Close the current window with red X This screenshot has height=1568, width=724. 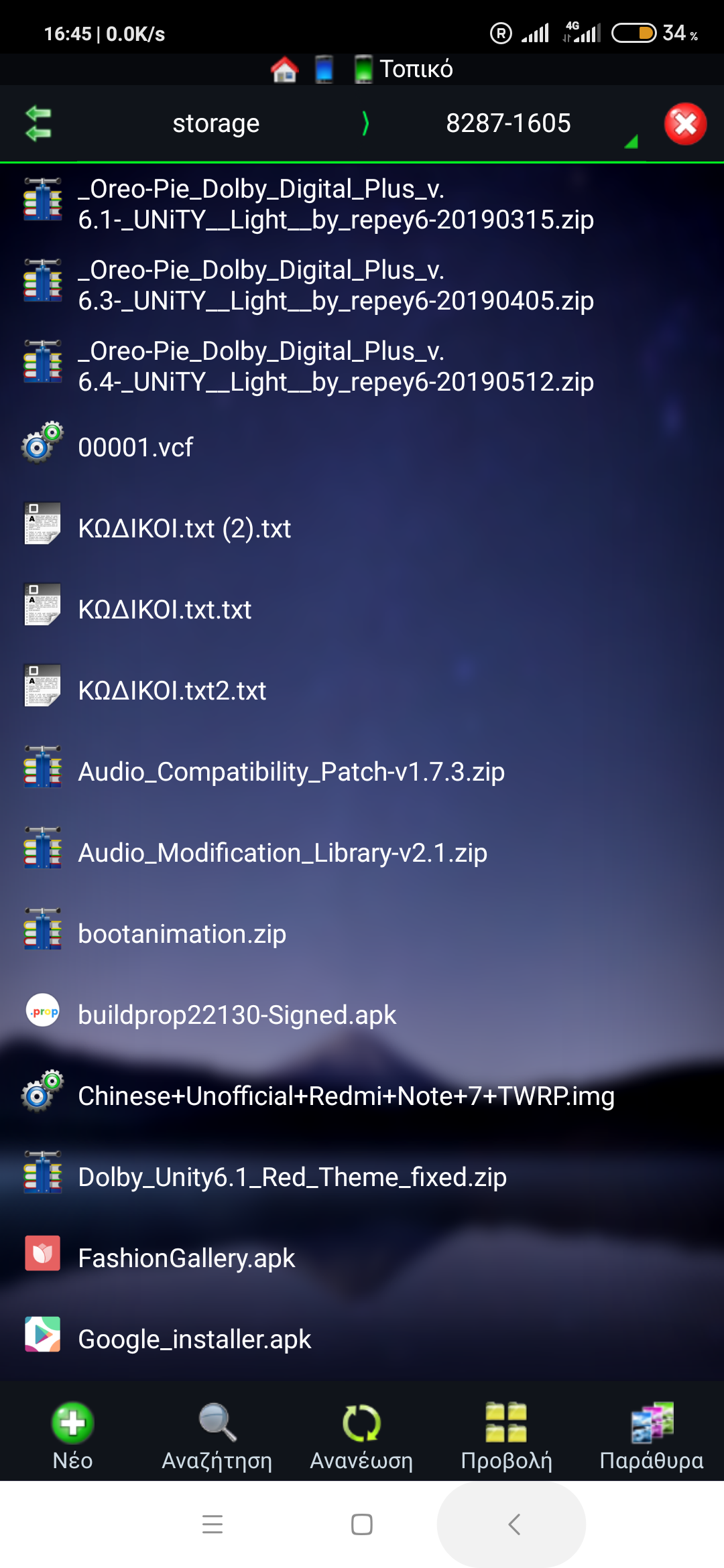pyautogui.click(x=684, y=124)
